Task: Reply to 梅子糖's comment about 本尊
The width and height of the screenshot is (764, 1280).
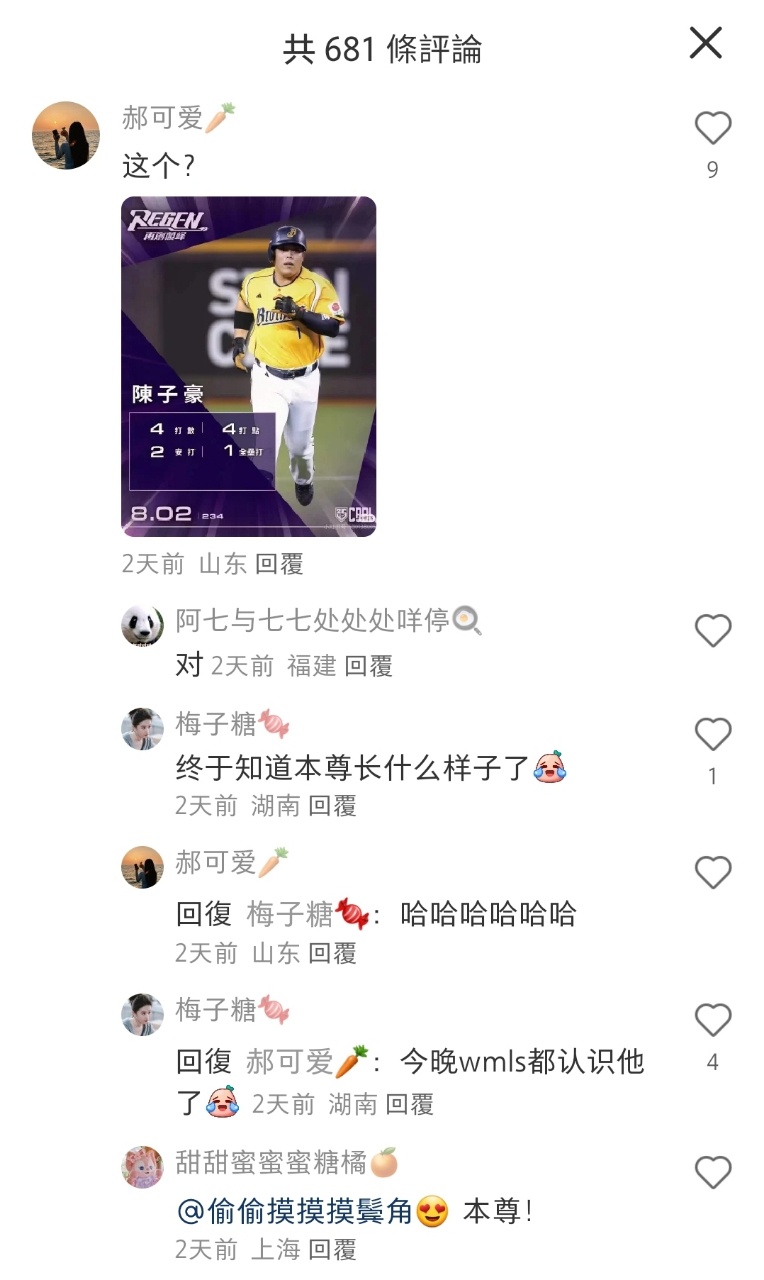Action: tap(332, 806)
